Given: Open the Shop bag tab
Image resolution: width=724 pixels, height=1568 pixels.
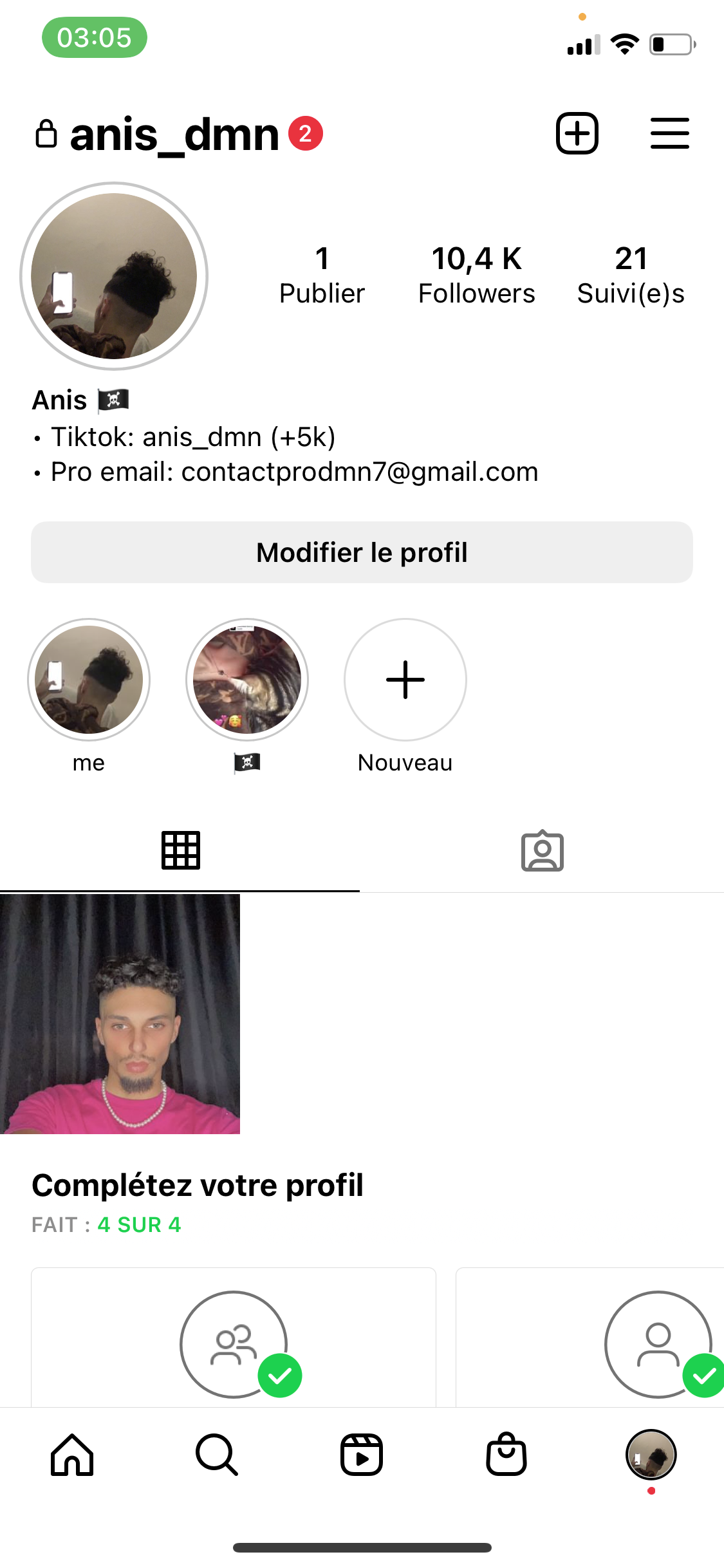Looking at the screenshot, I should click(506, 1455).
